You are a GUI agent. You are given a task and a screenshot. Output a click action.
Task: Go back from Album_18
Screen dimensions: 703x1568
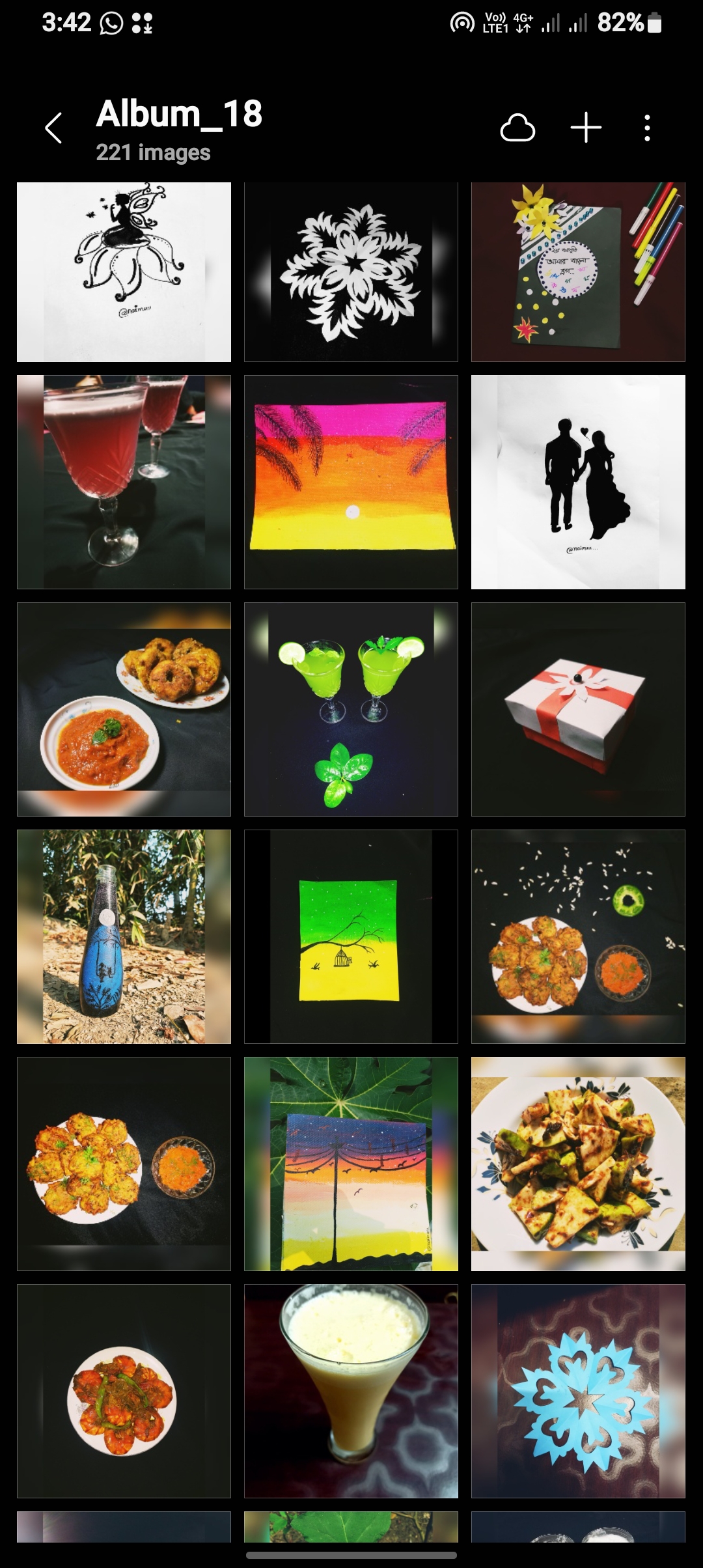coord(54,128)
